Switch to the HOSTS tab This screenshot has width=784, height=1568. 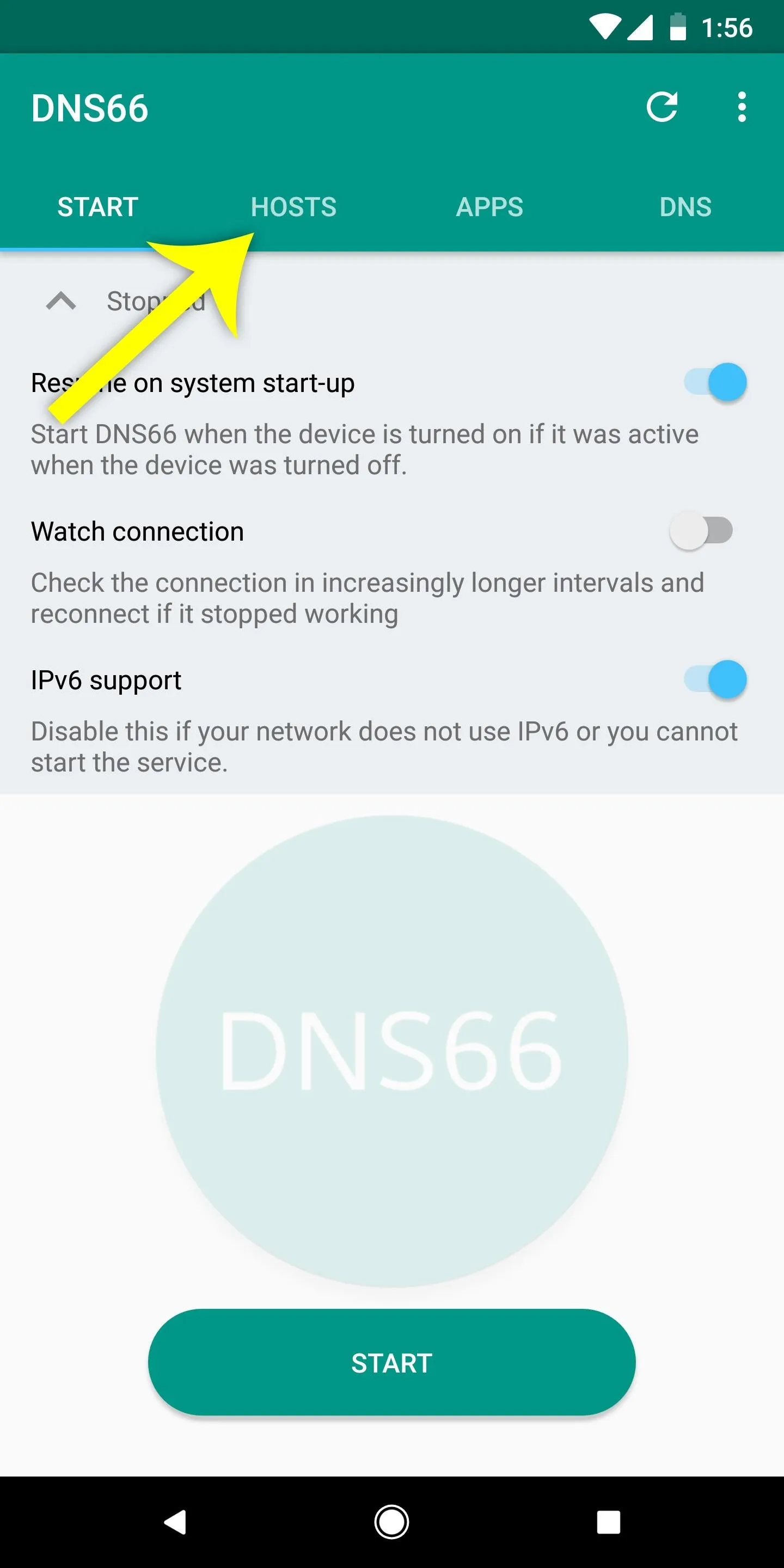[293, 207]
